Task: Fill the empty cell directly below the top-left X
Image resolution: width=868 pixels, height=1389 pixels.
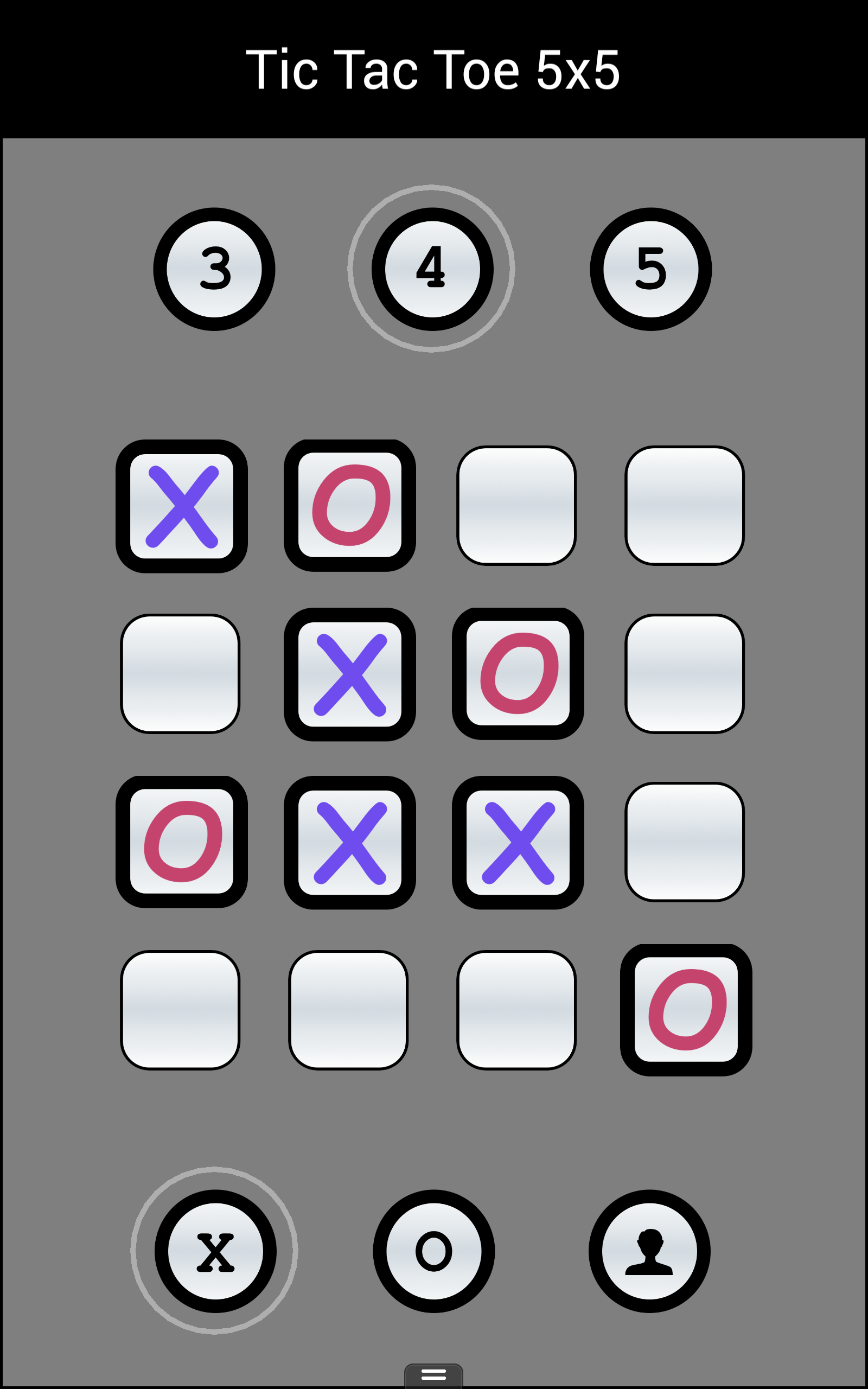Action: (x=180, y=674)
